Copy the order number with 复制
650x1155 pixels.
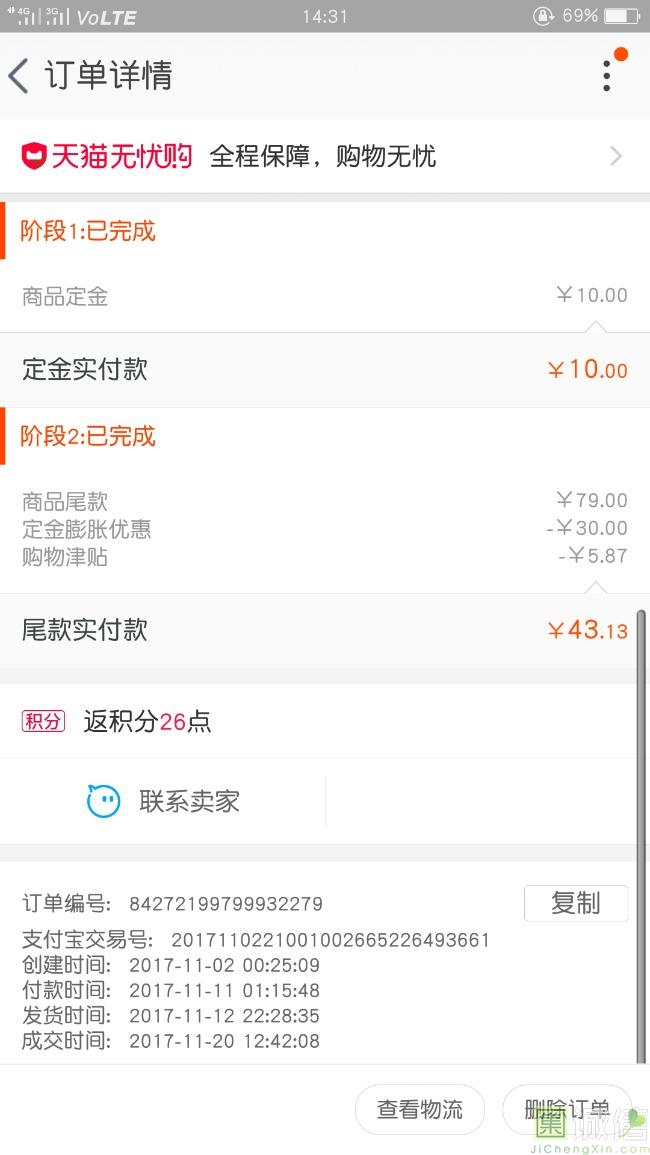pyautogui.click(x=576, y=903)
